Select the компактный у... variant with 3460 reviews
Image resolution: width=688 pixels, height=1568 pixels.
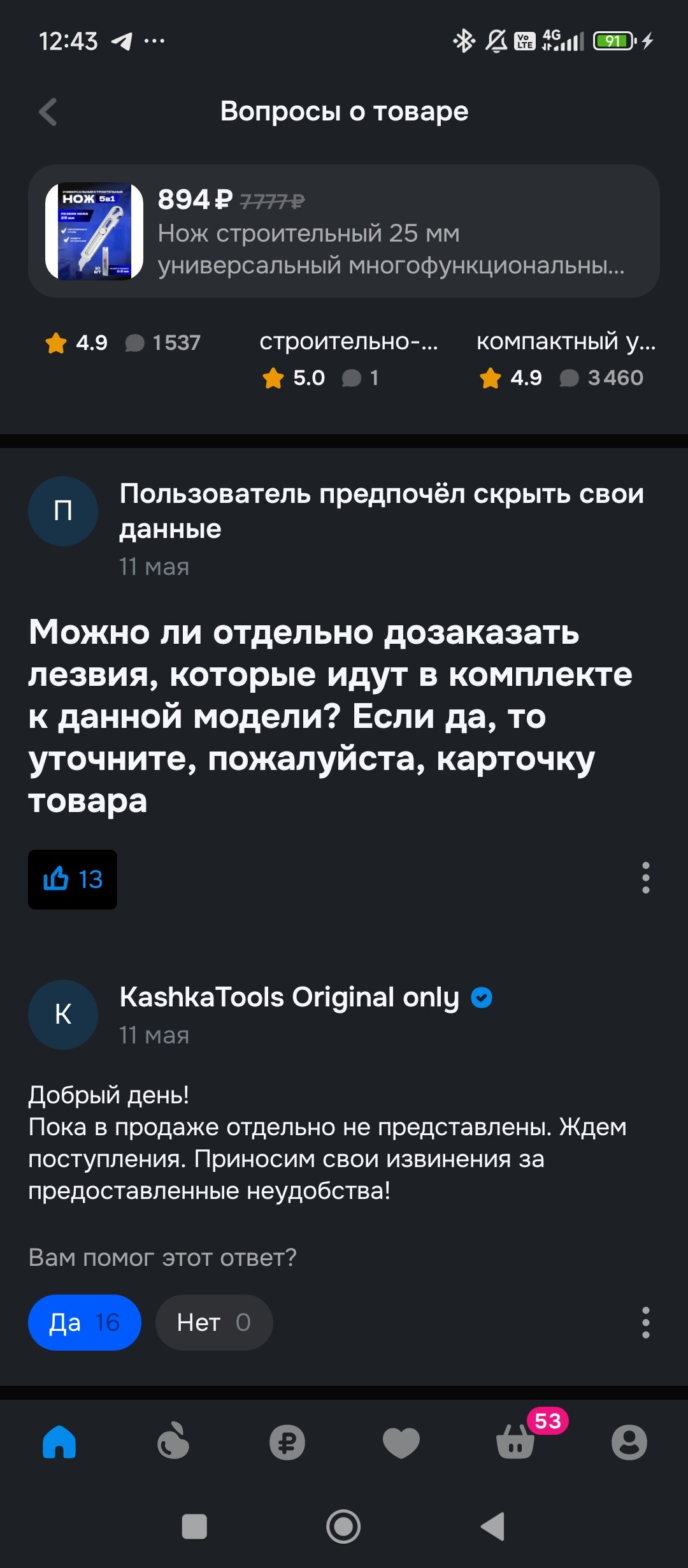coord(566,359)
